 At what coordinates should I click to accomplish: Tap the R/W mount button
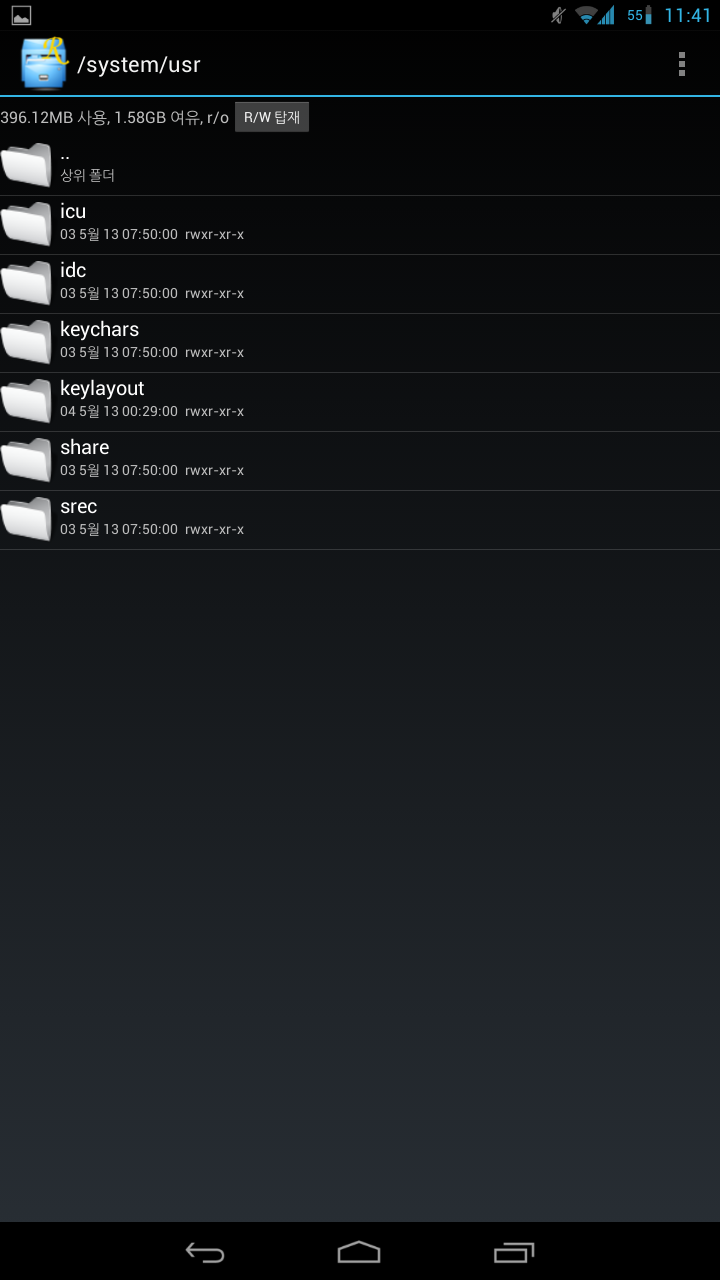(x=272, y=117)
